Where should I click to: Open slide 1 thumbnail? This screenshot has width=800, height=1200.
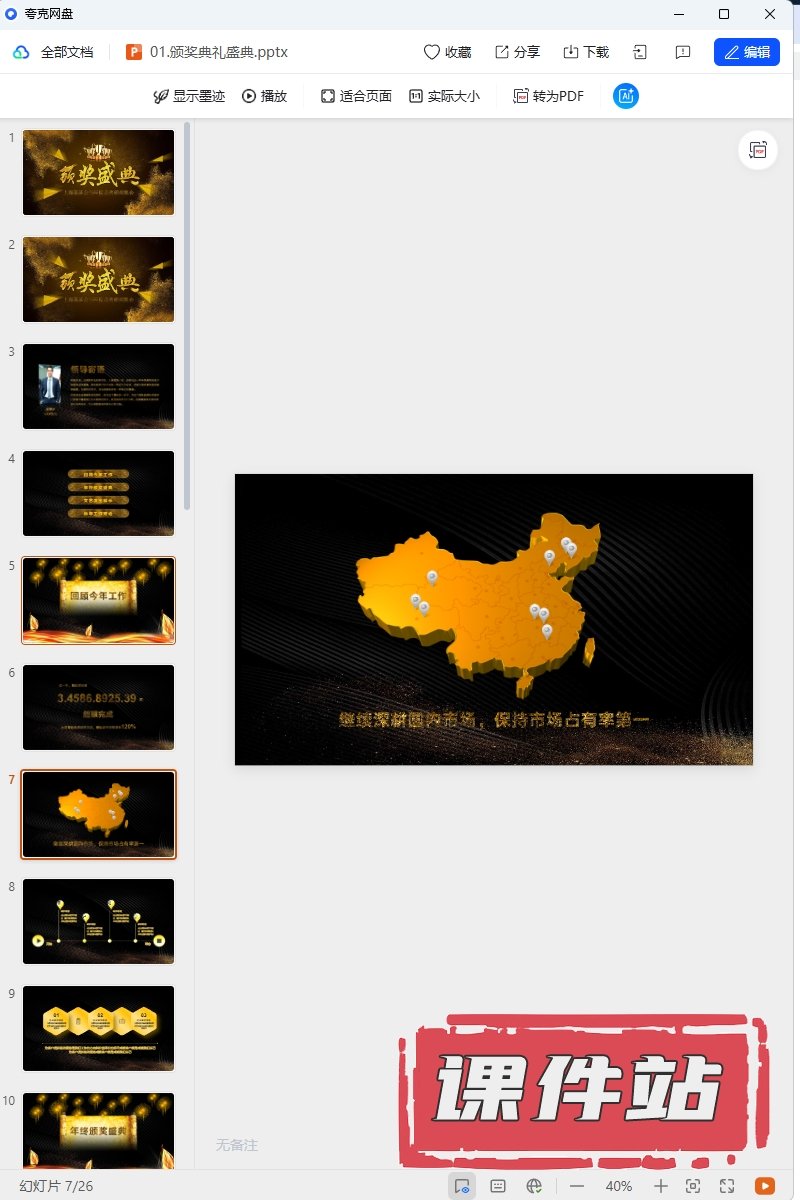[x=98, y=172]
